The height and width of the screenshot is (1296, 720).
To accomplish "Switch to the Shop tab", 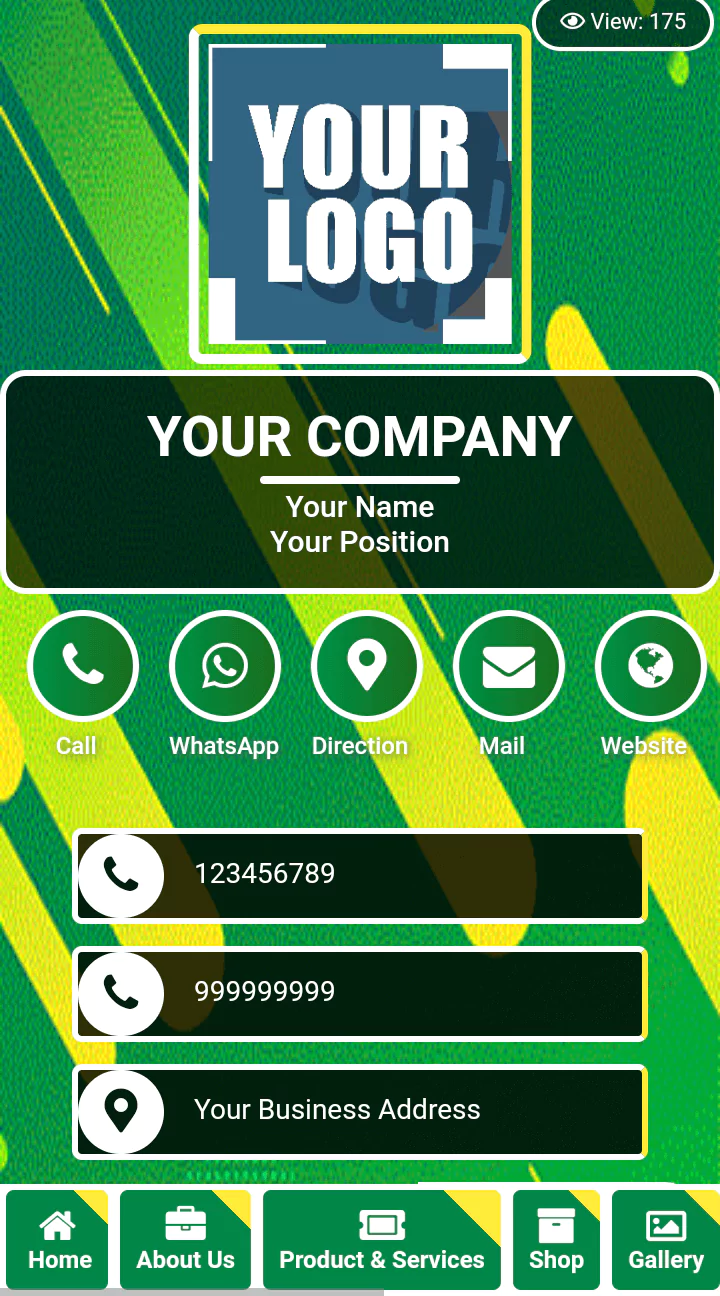I will (556, 1240).
